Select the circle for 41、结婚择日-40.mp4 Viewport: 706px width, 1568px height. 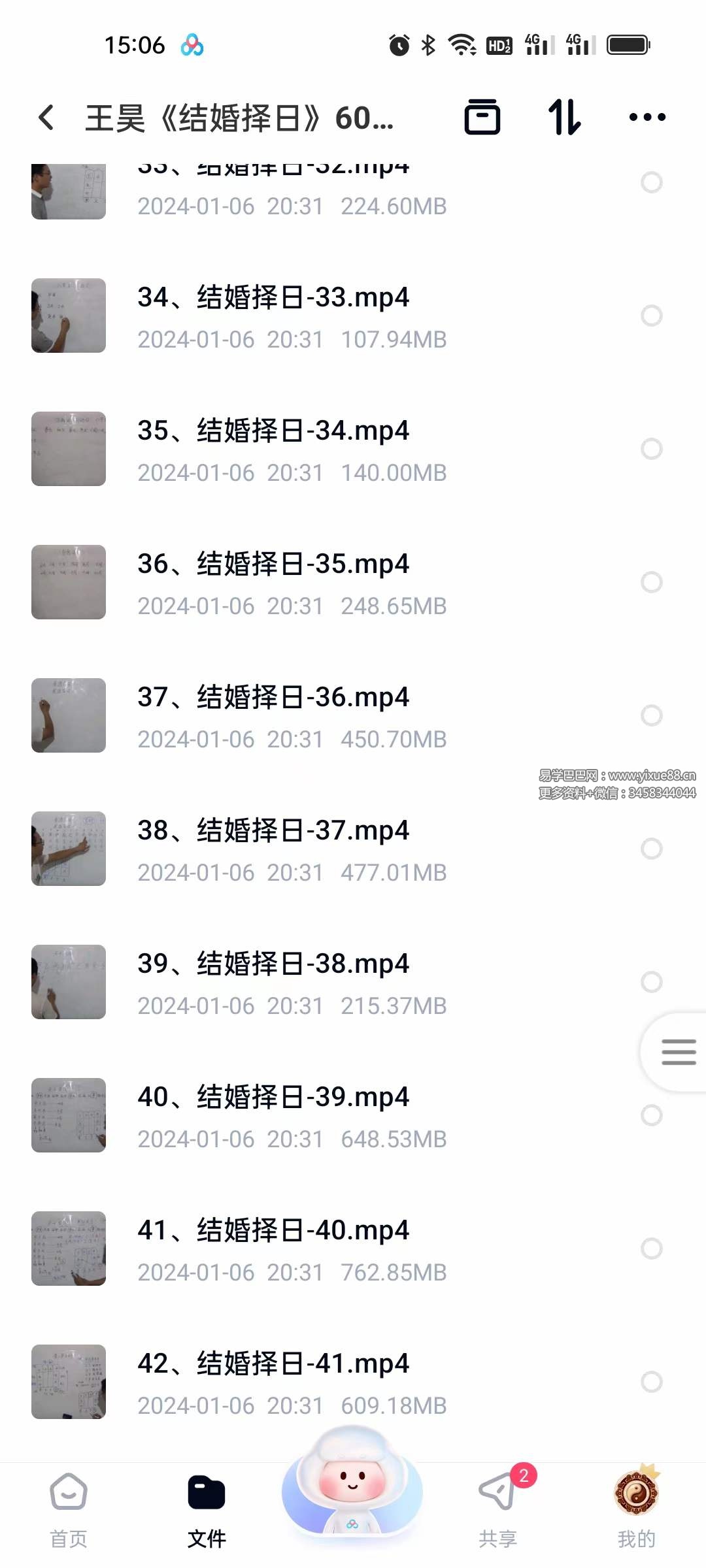[x=651, y=1249]
